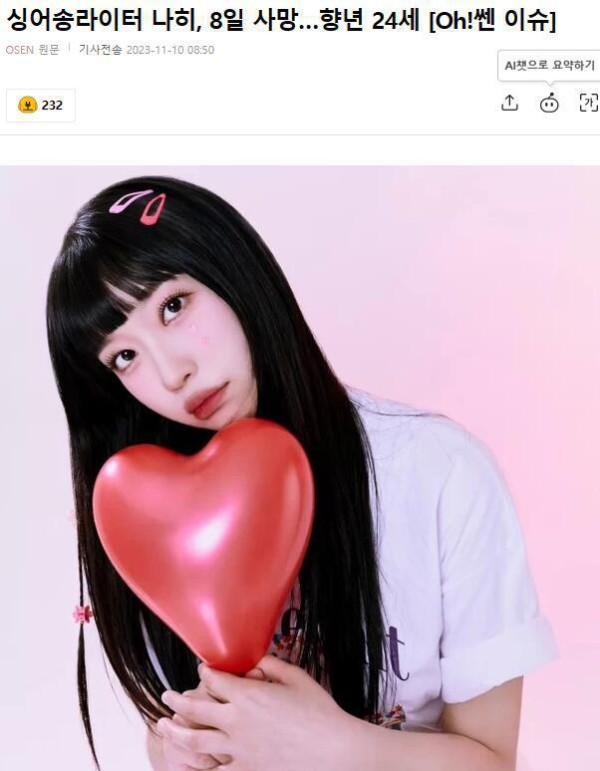Summarize the article with the AI chatbot

coord(549,103)
